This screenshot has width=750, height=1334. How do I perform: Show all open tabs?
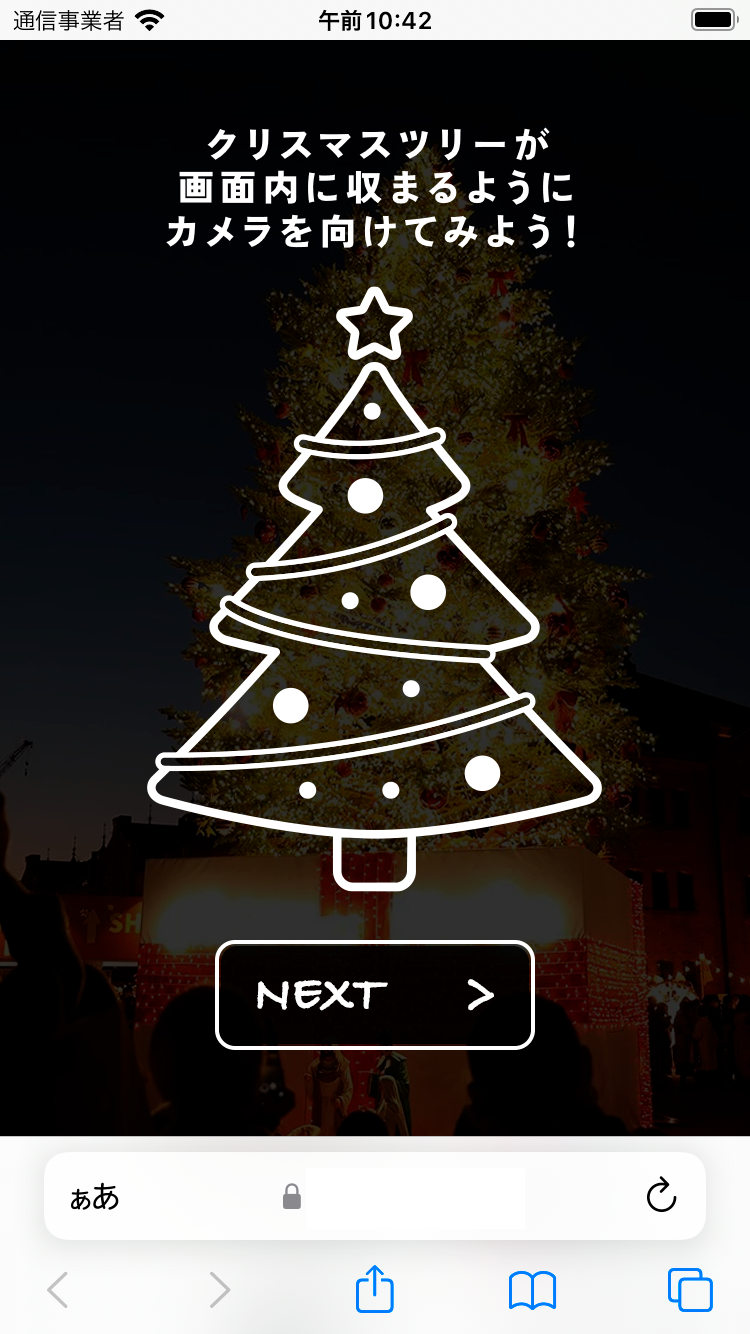point(690,1290)
